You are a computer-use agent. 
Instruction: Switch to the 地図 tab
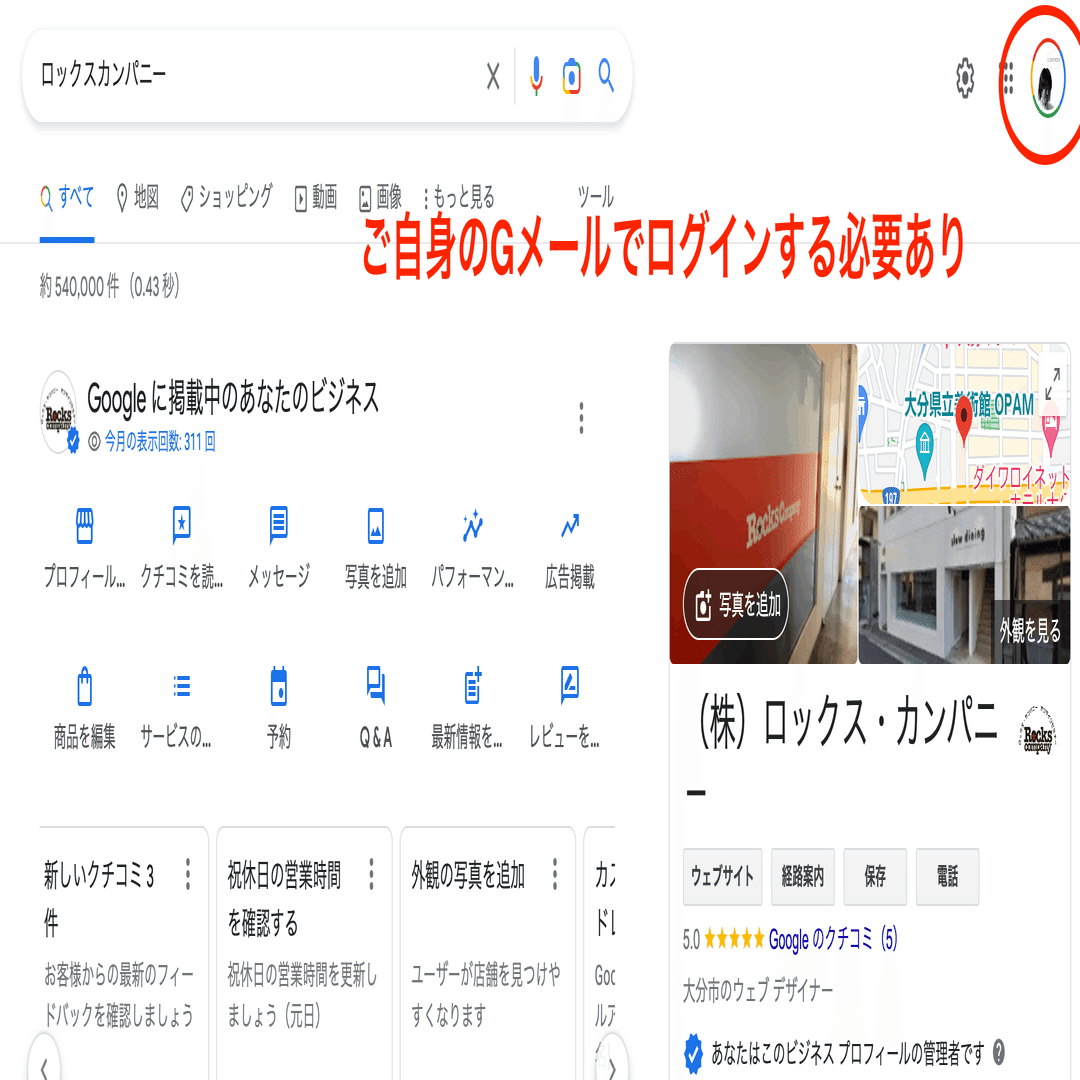pyautogui.click(x=138, y=198)
